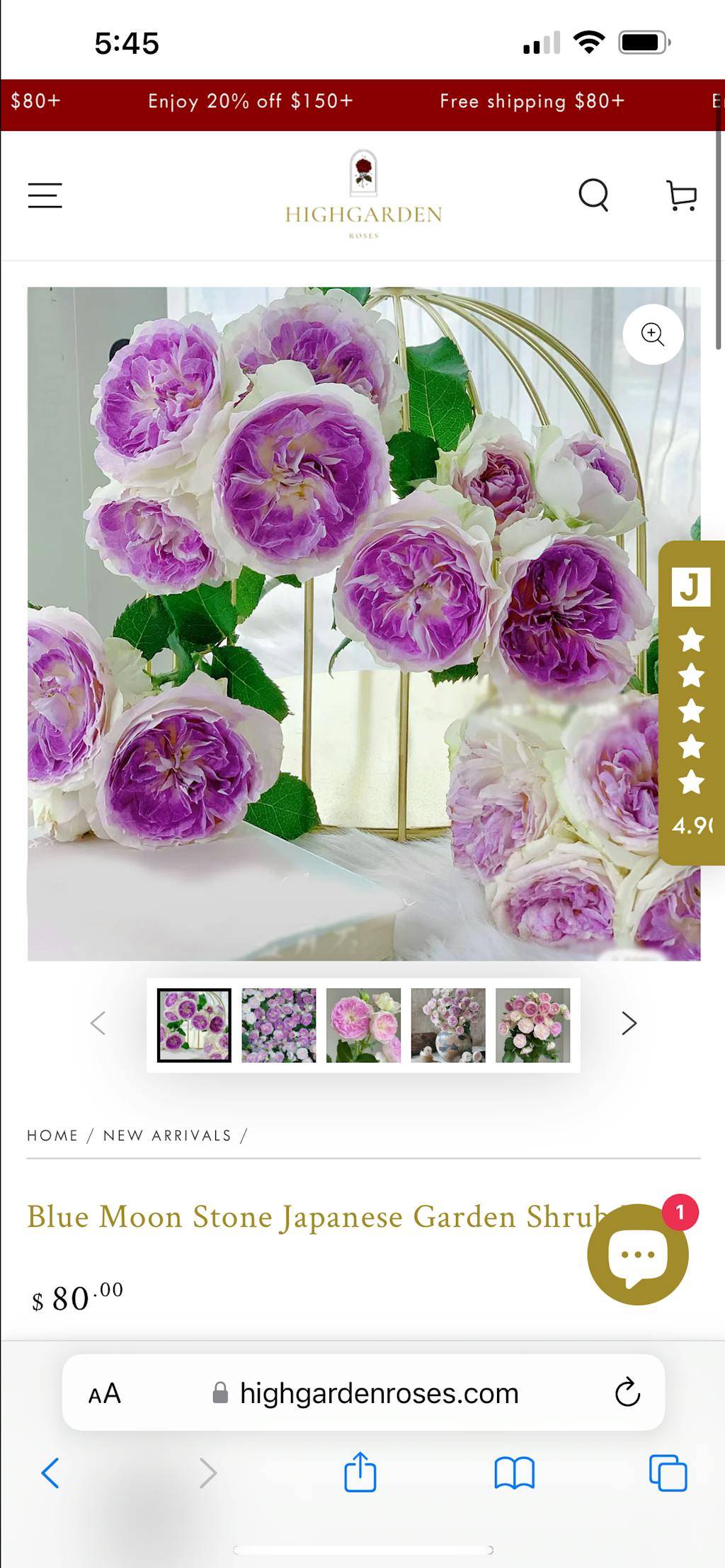Go back to the previous page
The image size is (725, 1568).
point(50,1473)
